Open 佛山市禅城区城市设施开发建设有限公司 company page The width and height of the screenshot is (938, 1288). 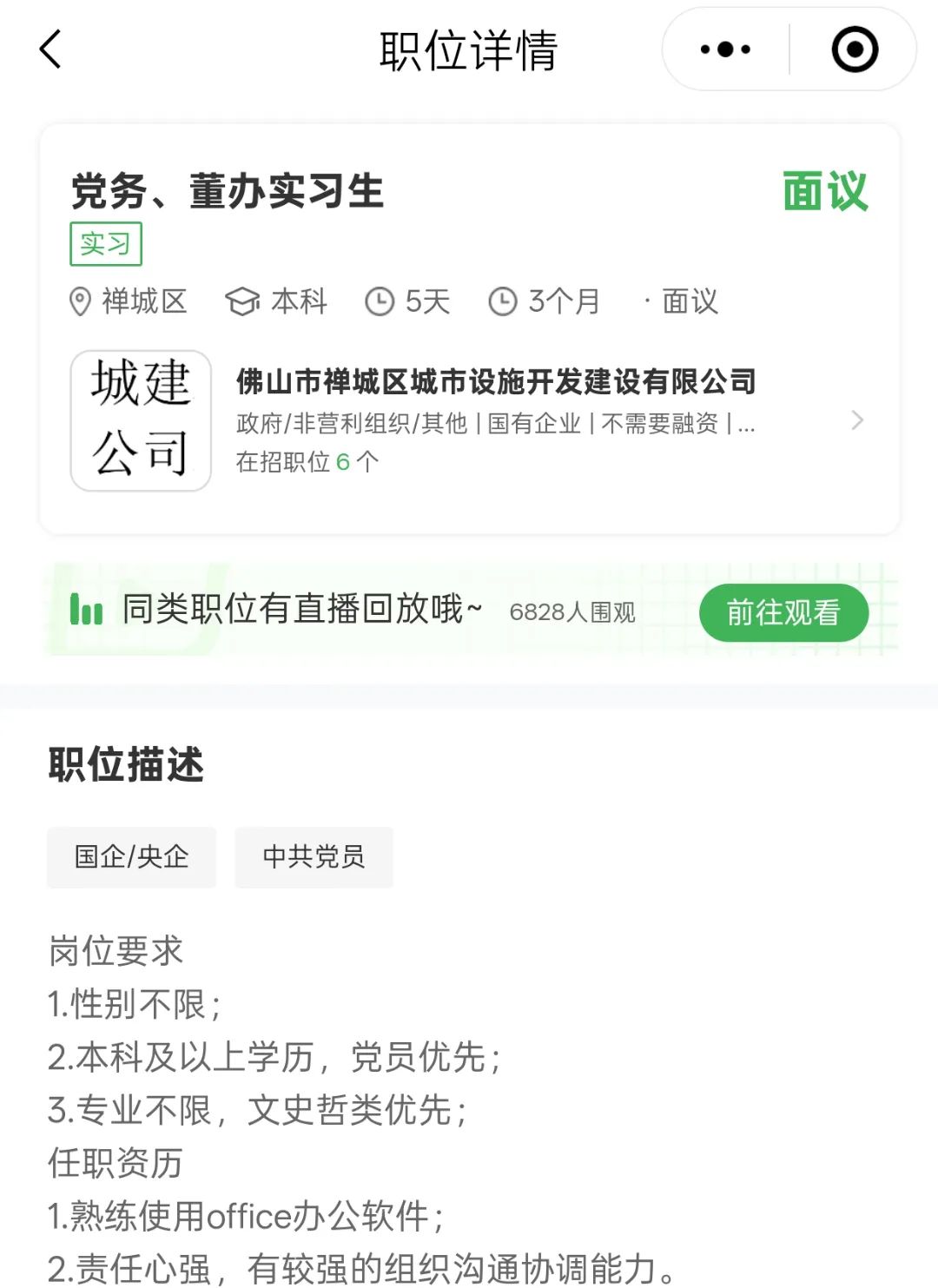(469, 420)
